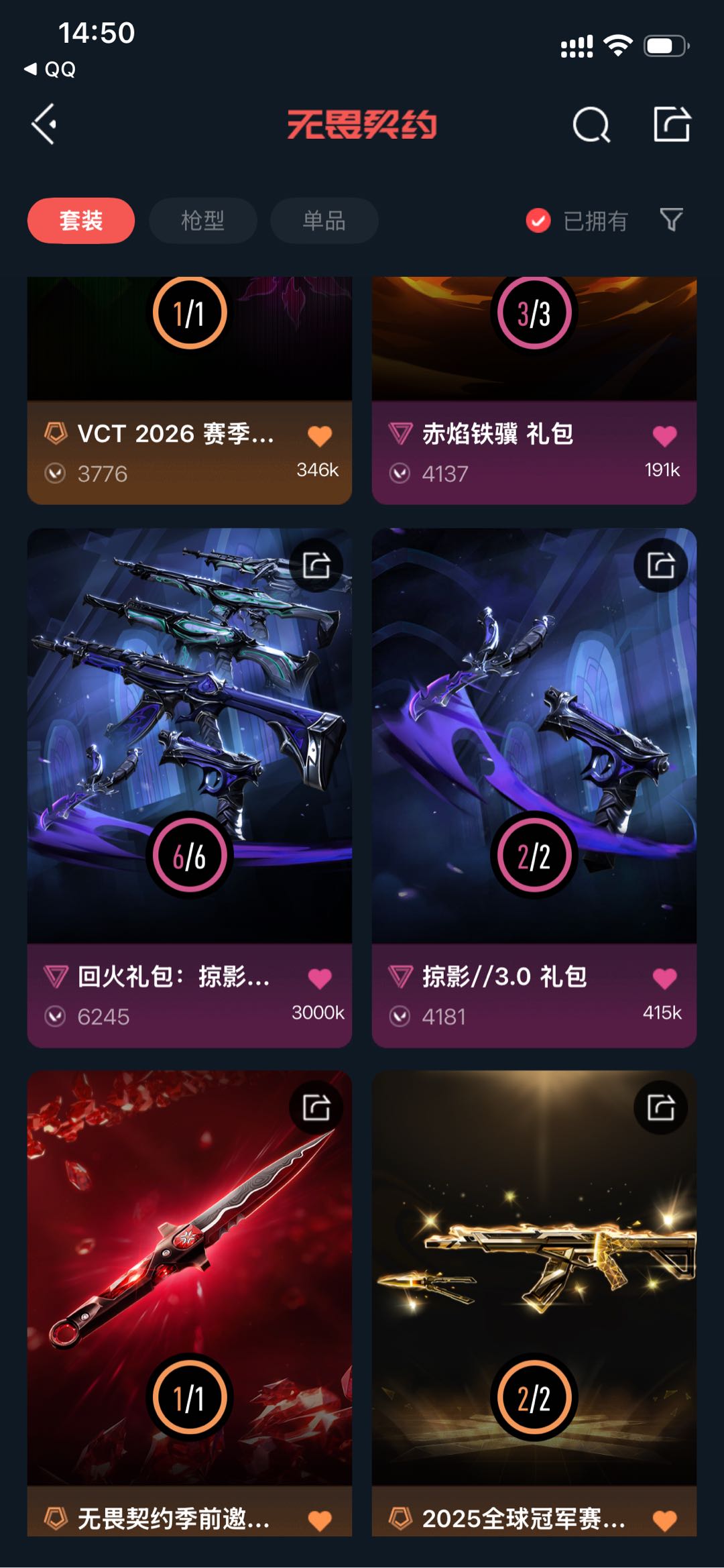This screenshot has height=1568, width=724.
Task: Share this page from the top bar
Action: click(x=672, y=124)
